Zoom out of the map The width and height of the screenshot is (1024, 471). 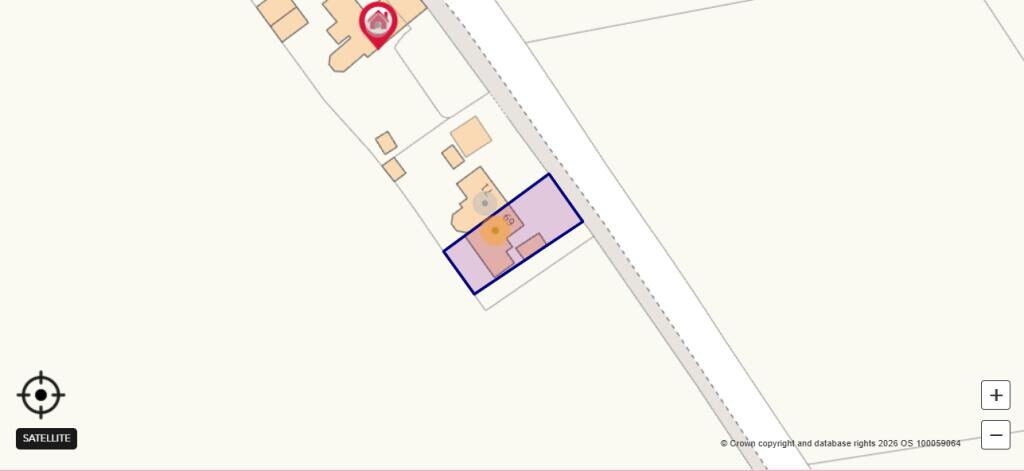click(995, 435)
